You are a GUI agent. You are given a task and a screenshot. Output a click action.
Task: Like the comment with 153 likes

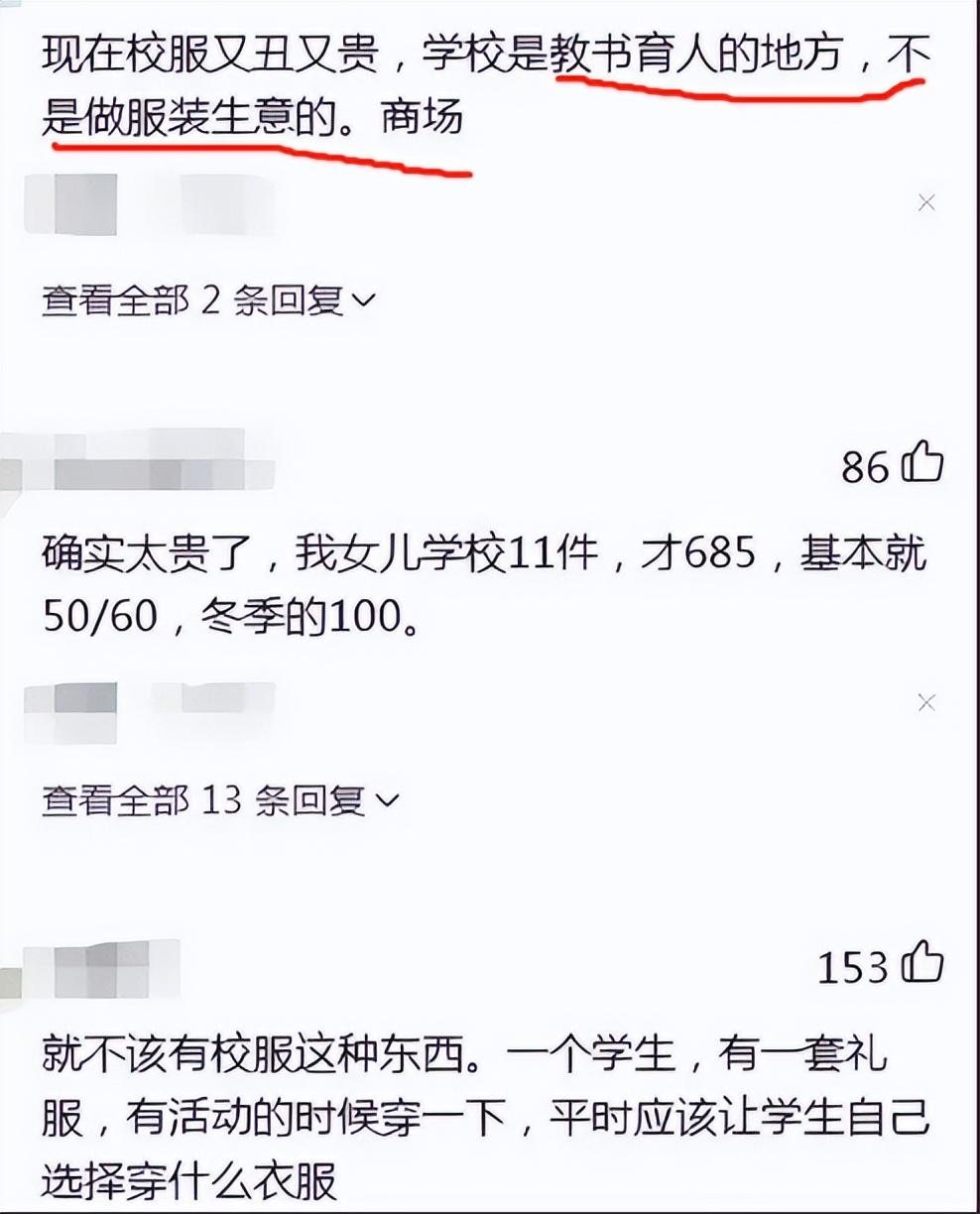coord(922,964)
